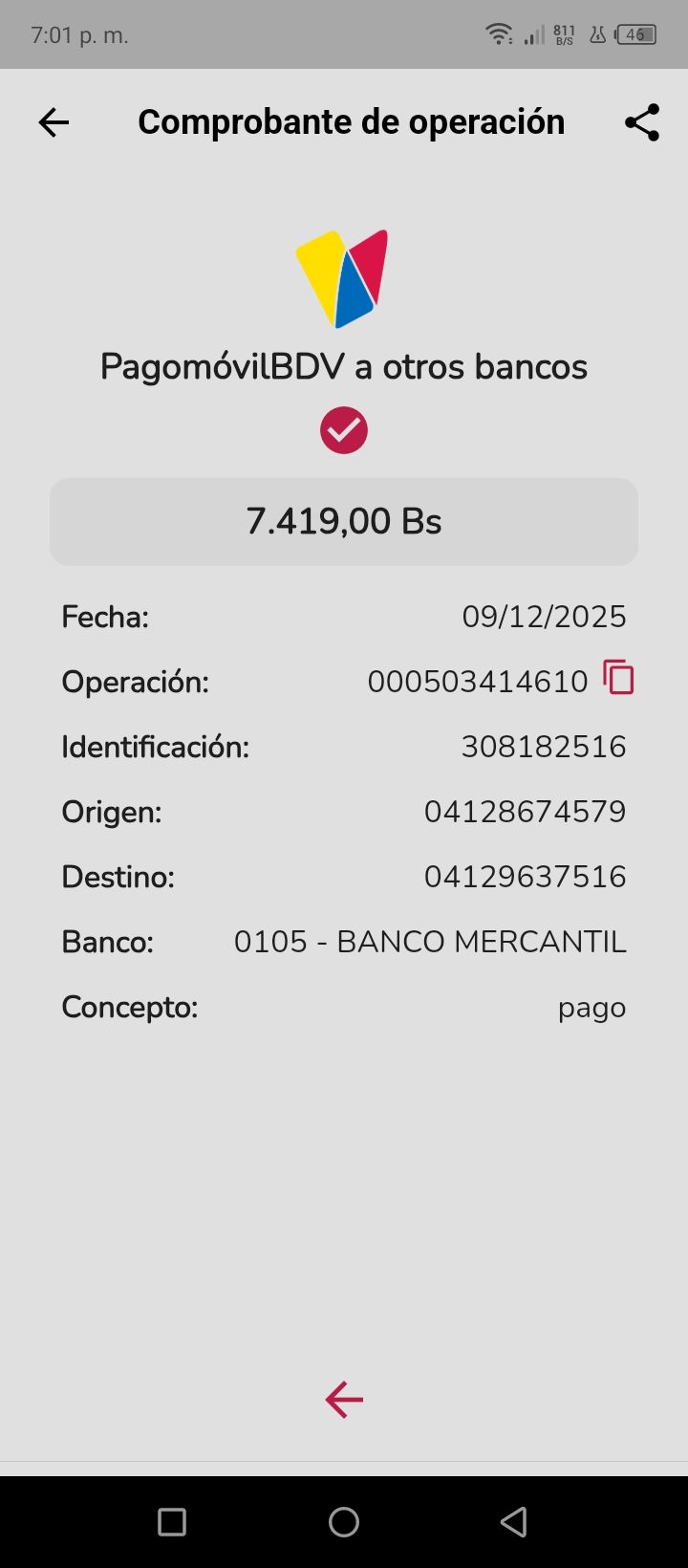Go back using the top-left arrow
Screen dimensions: 688x1568
(54, 122)
